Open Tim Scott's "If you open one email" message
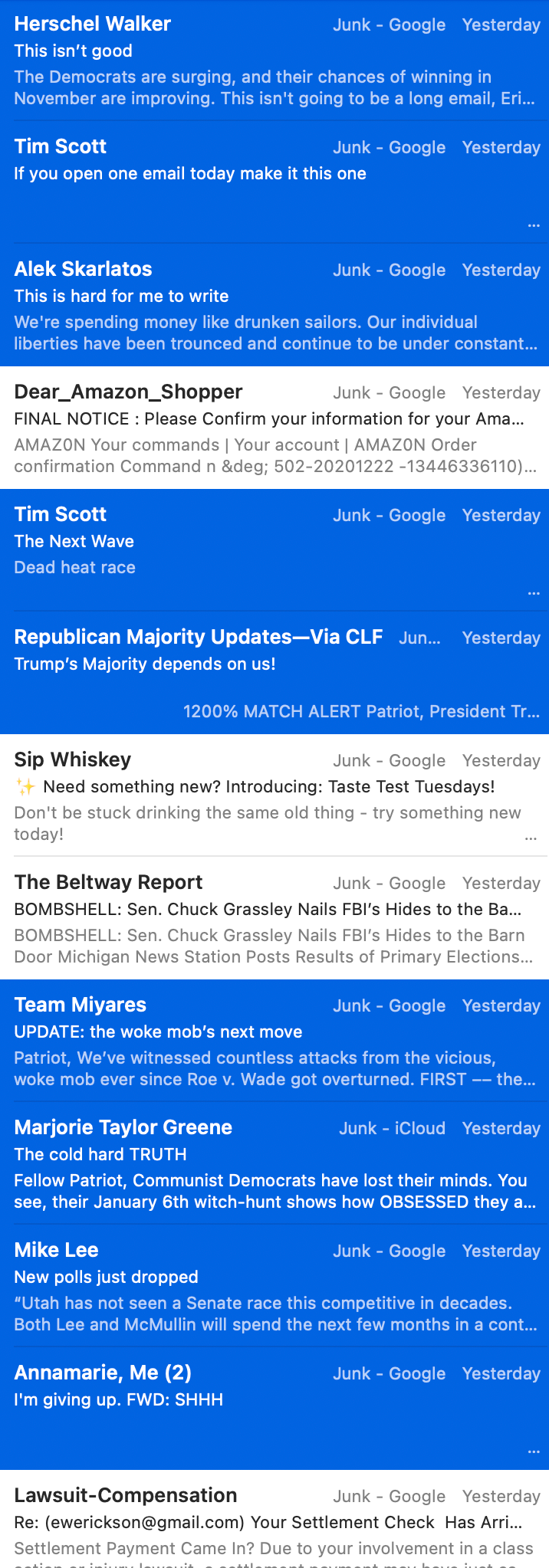 point(274,182)
